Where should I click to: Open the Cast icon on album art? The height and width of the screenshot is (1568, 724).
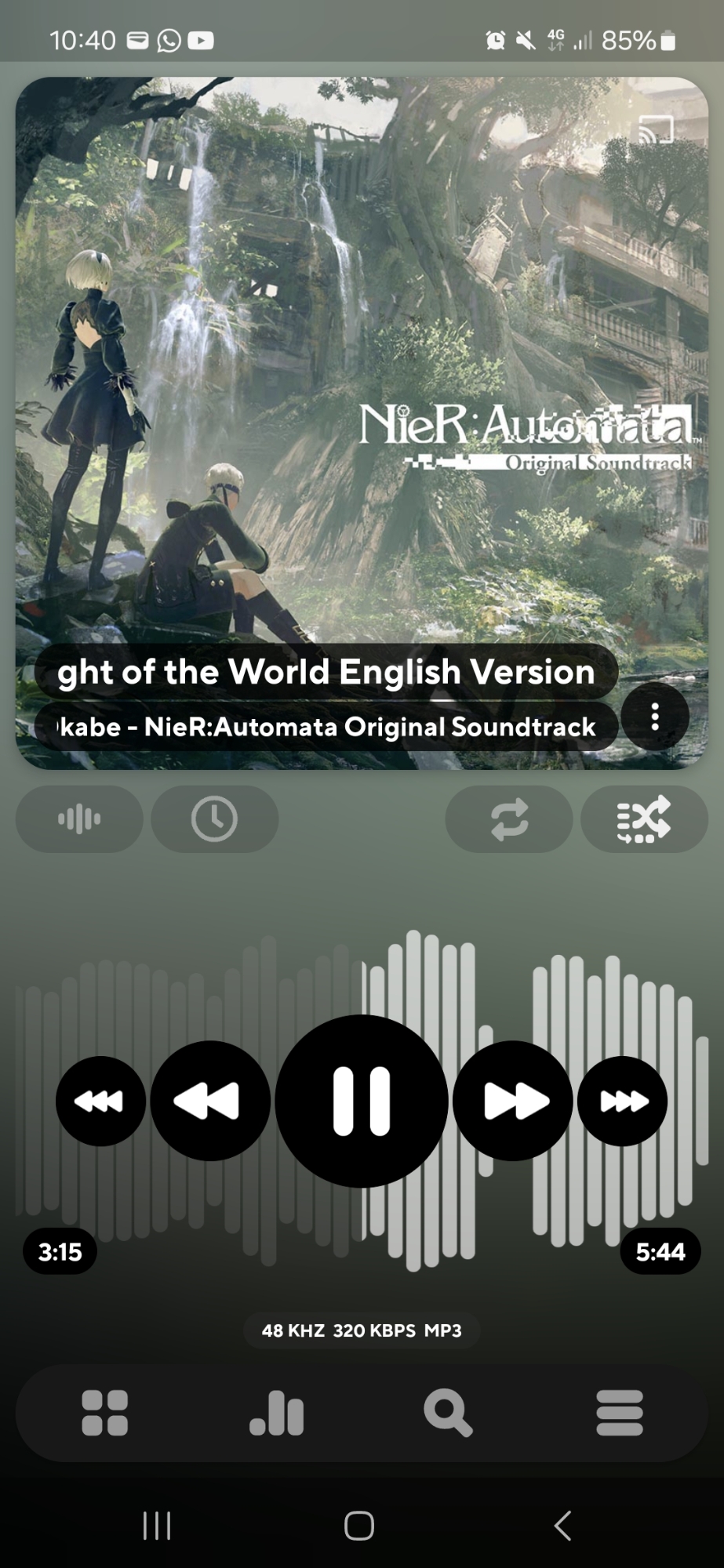coord(656,130)
